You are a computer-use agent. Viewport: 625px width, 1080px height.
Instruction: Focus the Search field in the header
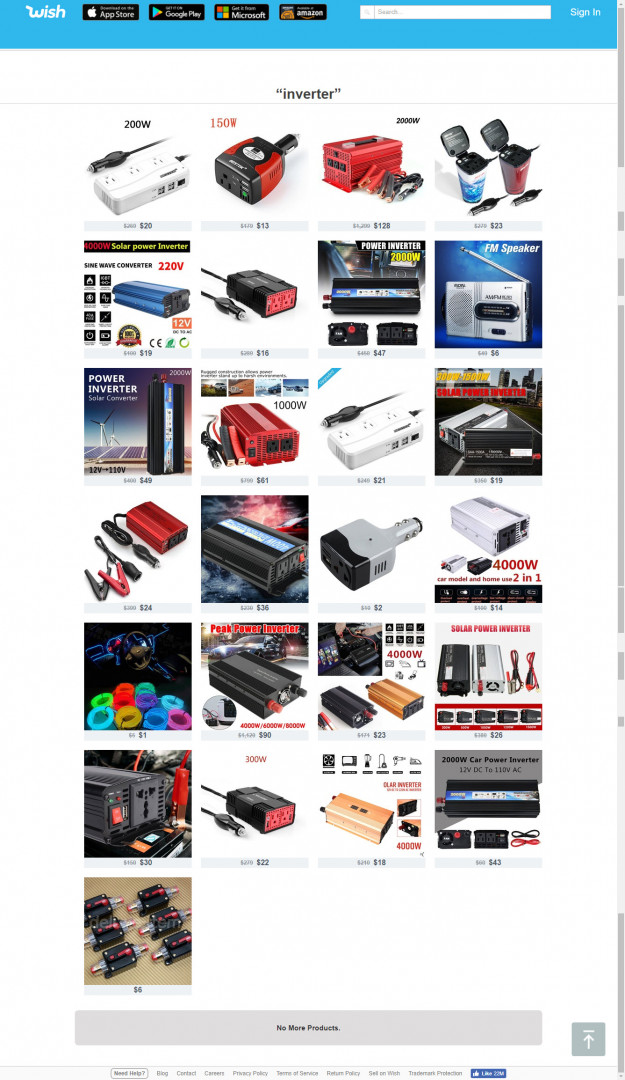pos(460,12)
